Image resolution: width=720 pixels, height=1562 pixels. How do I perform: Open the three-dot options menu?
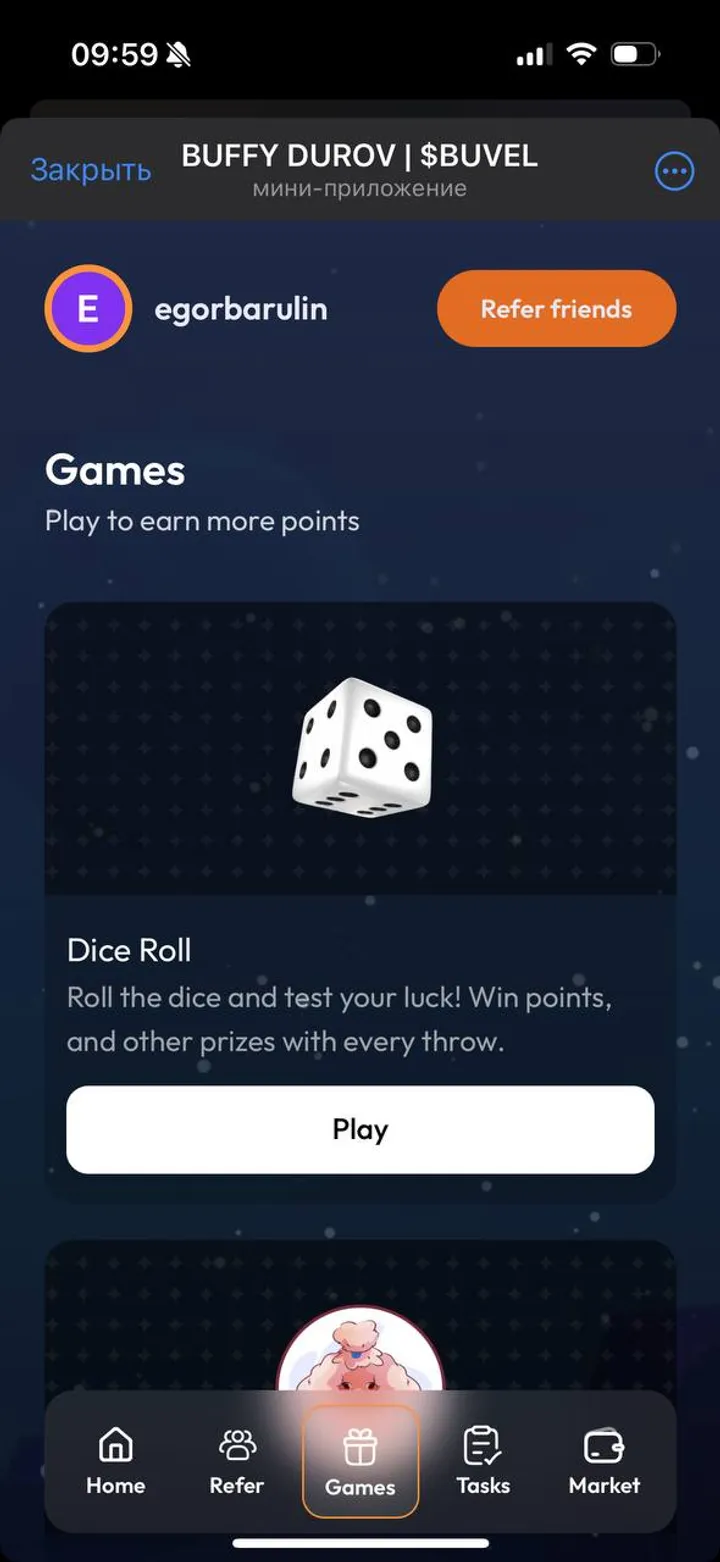tap(674, 171)
